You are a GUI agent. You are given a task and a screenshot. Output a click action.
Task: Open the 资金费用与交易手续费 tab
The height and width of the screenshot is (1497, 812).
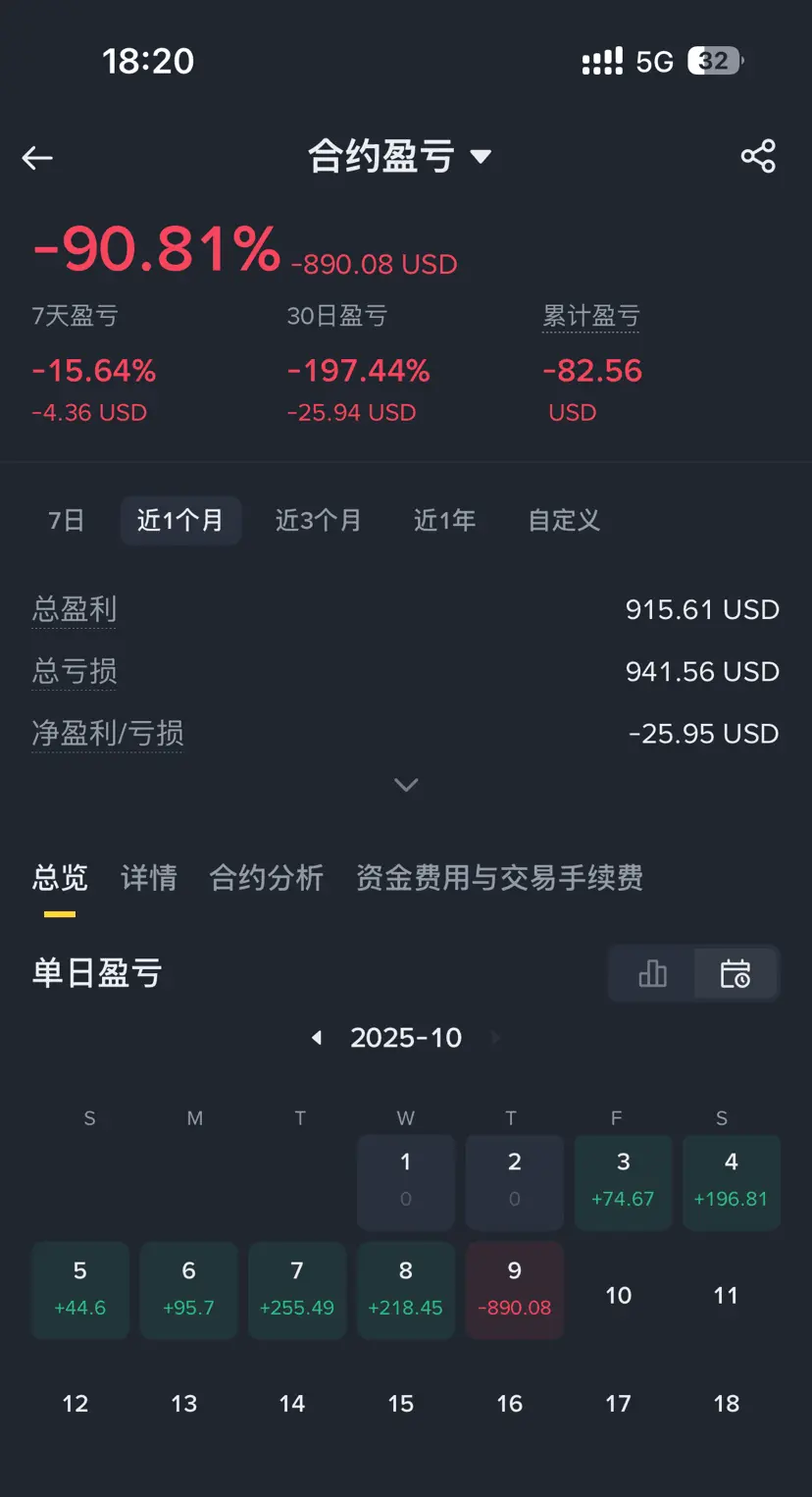(x=499, y=878)
